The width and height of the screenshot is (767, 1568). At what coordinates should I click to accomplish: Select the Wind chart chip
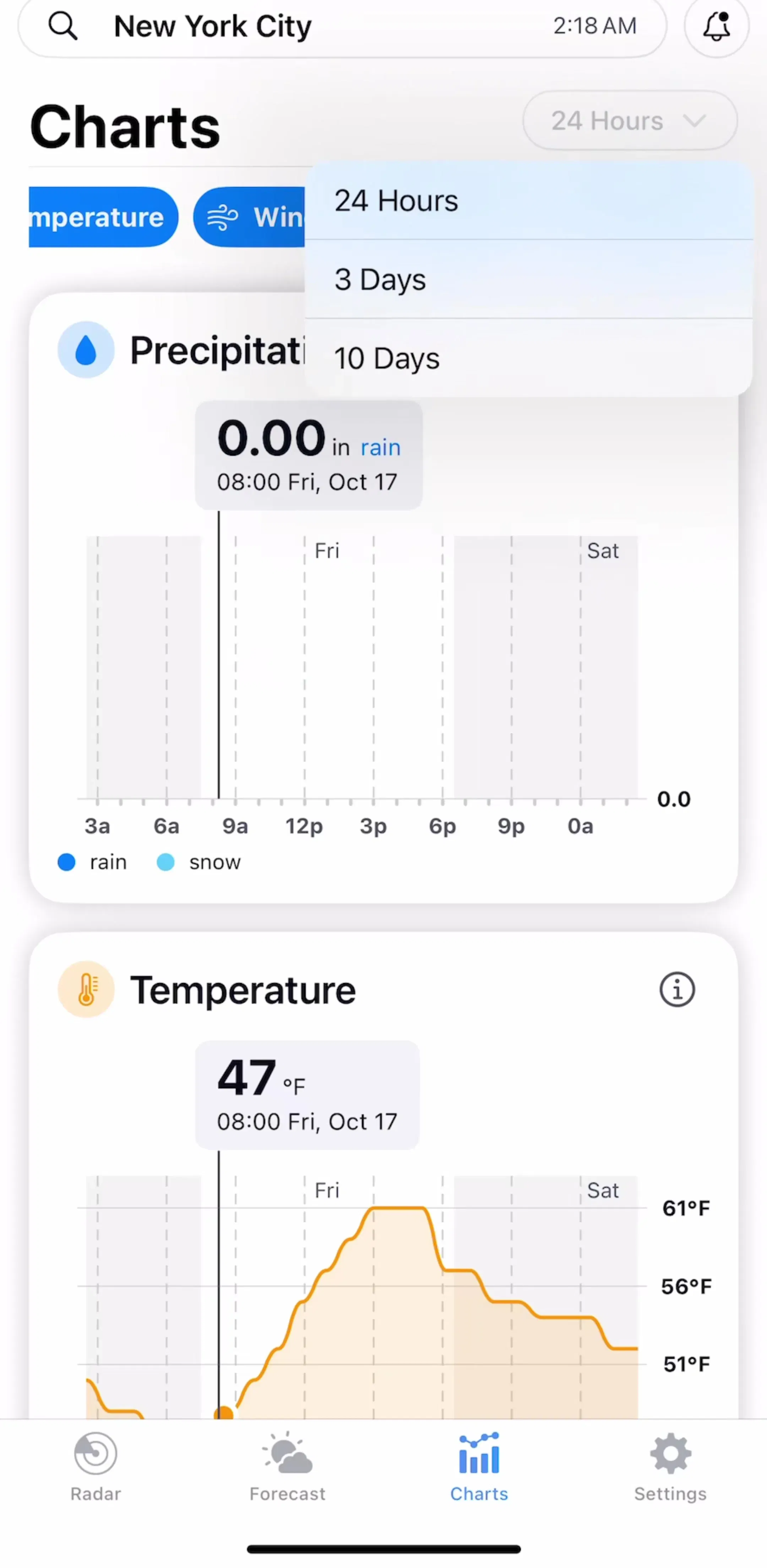(249, 217)
